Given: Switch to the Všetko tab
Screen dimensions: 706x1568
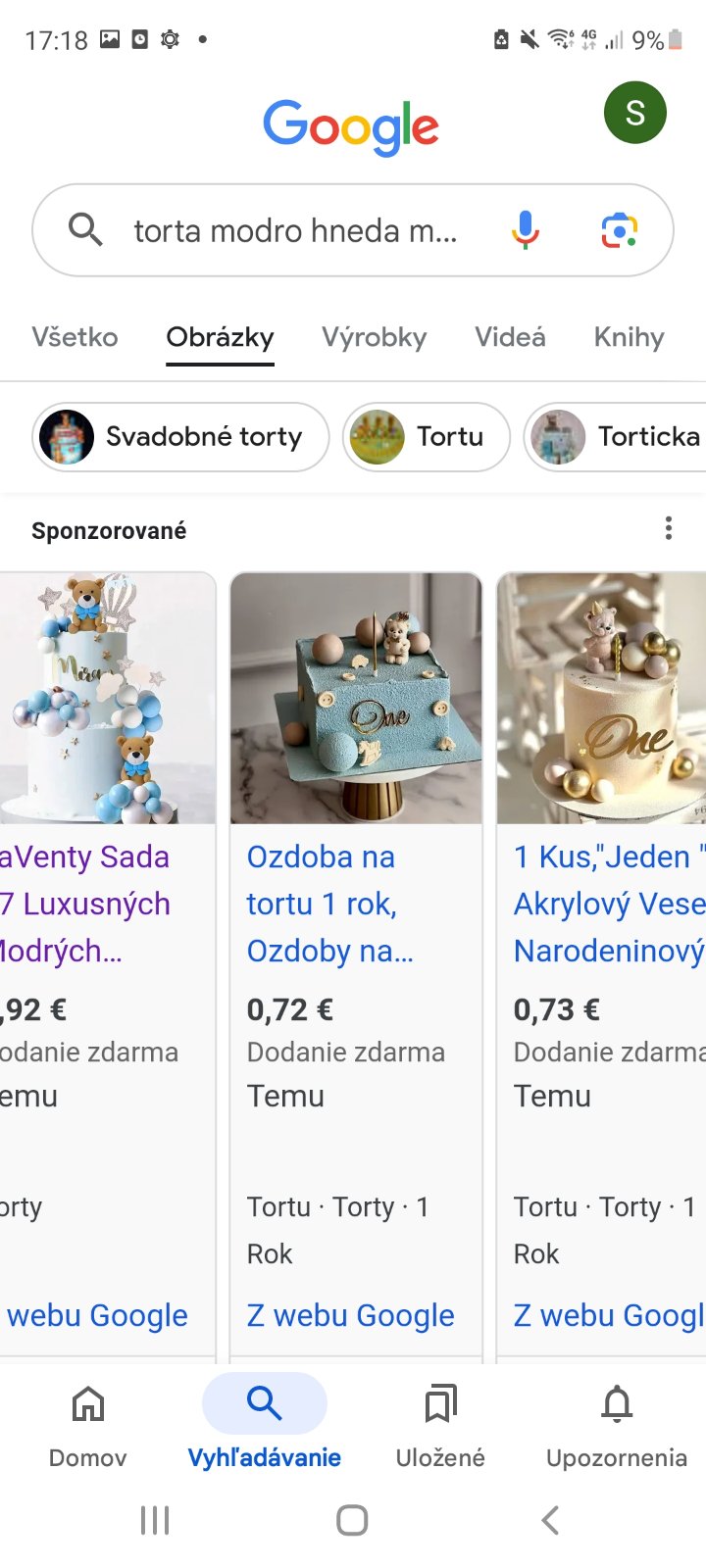Looking at the screenshot, I should click(x=75, y=337).
